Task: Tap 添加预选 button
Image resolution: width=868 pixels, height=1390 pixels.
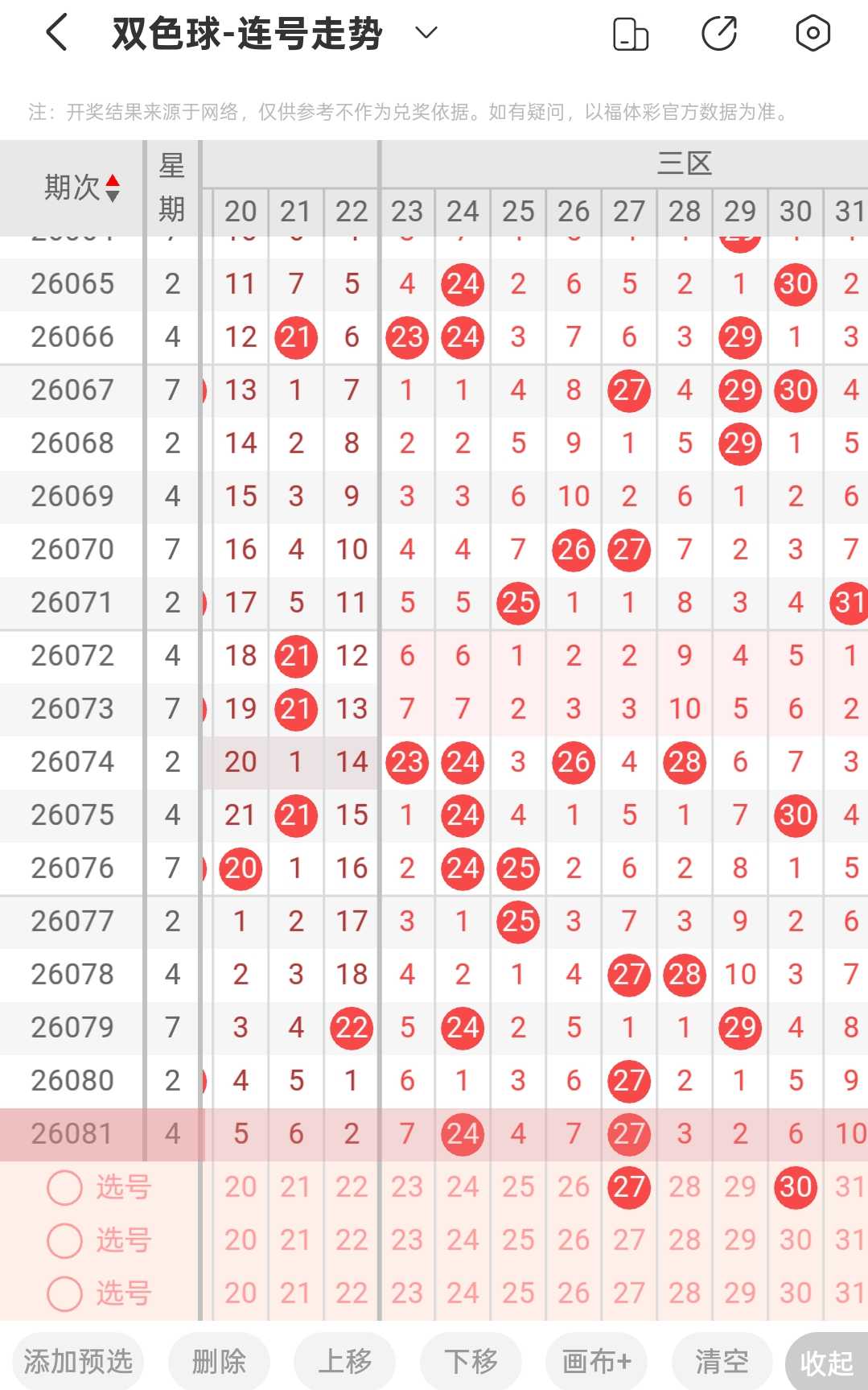Action: (78, 1362)
